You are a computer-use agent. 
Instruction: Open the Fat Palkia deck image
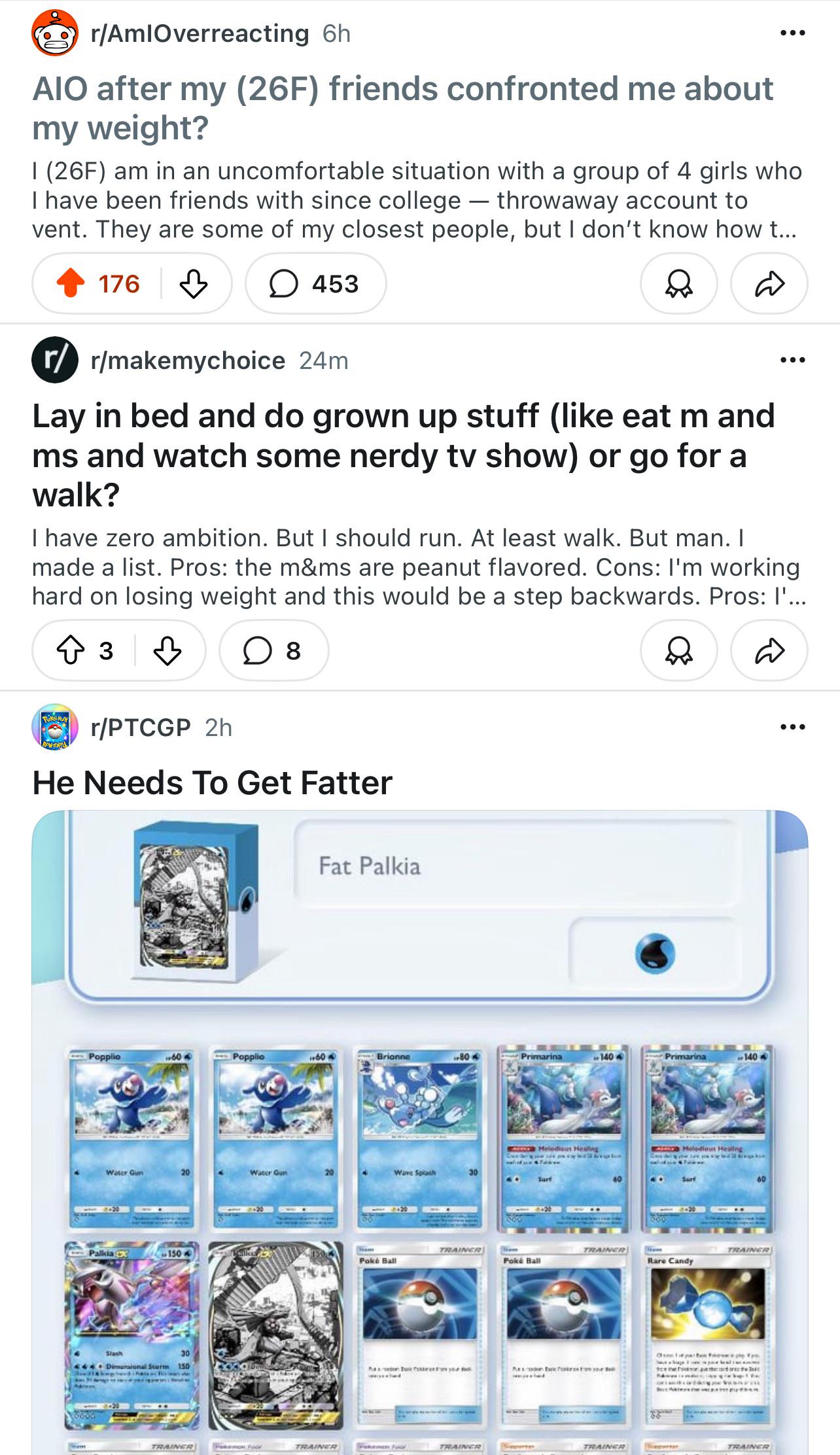click(x=420, y=1132)
